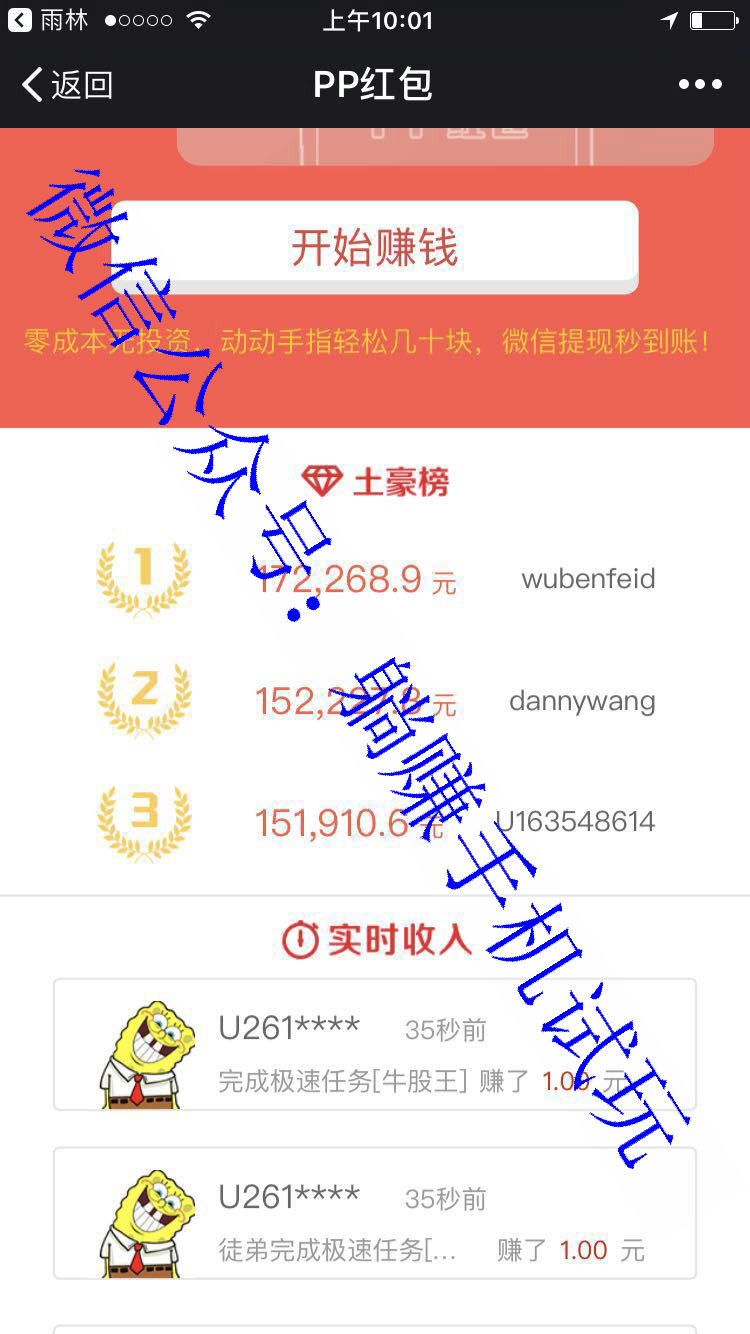The width and height of the screenshot is (750, 1334).
Task: Go back using the 返回 button
Action: click(x=67, y=85)
